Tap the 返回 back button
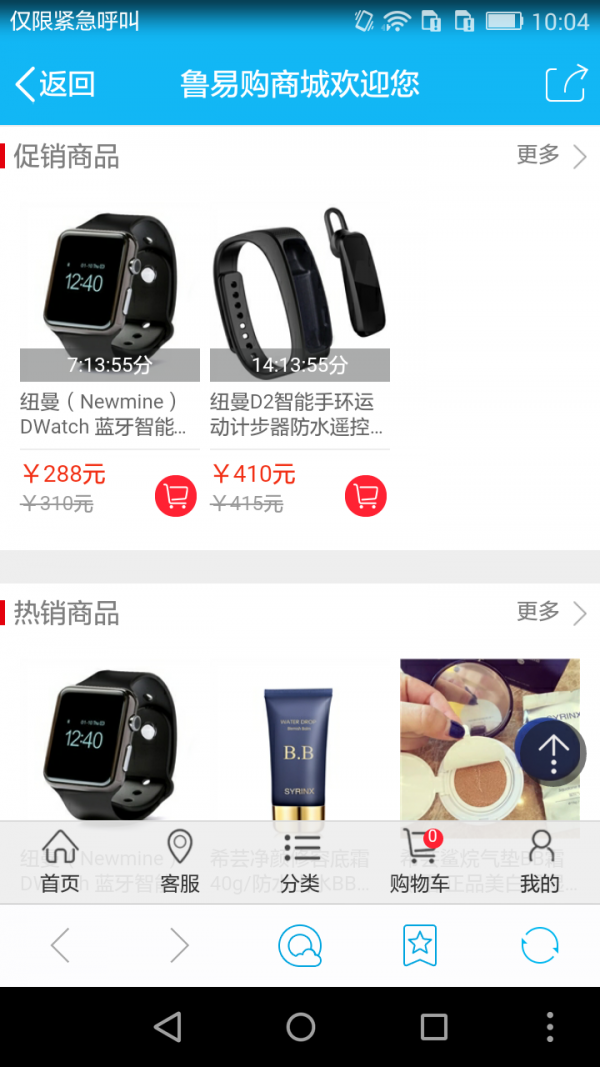The width and height of the screenshot is (600, 1067). pos(56,84)
